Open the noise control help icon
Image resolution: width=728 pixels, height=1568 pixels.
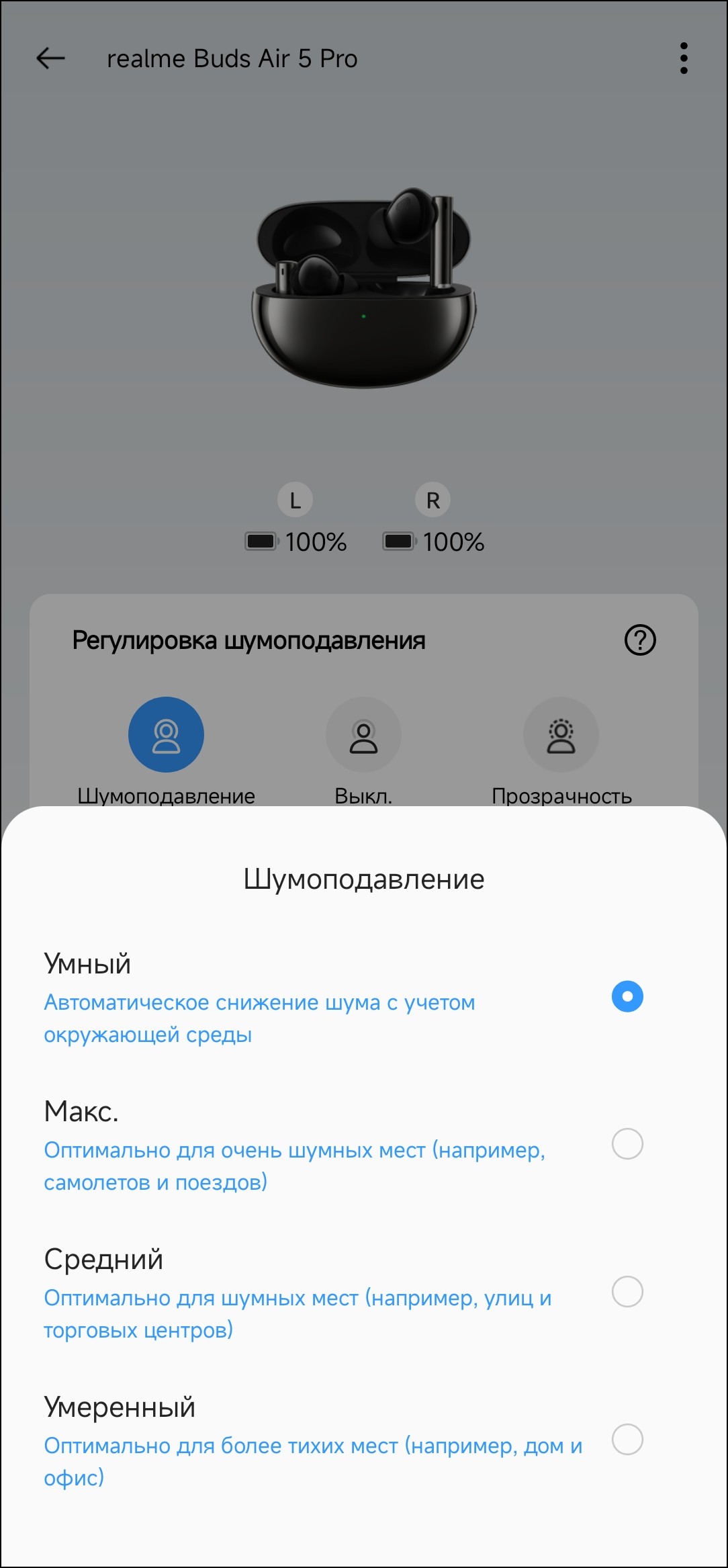(640, 640)
